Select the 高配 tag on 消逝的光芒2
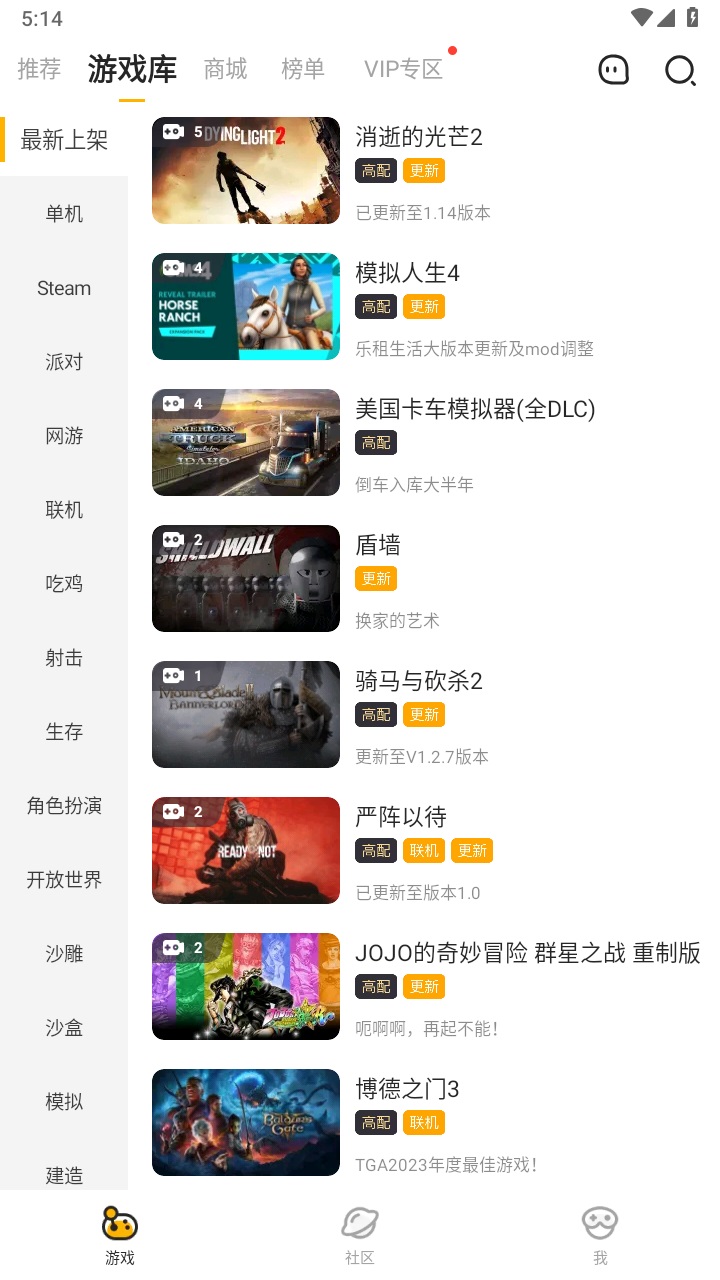 375,170
